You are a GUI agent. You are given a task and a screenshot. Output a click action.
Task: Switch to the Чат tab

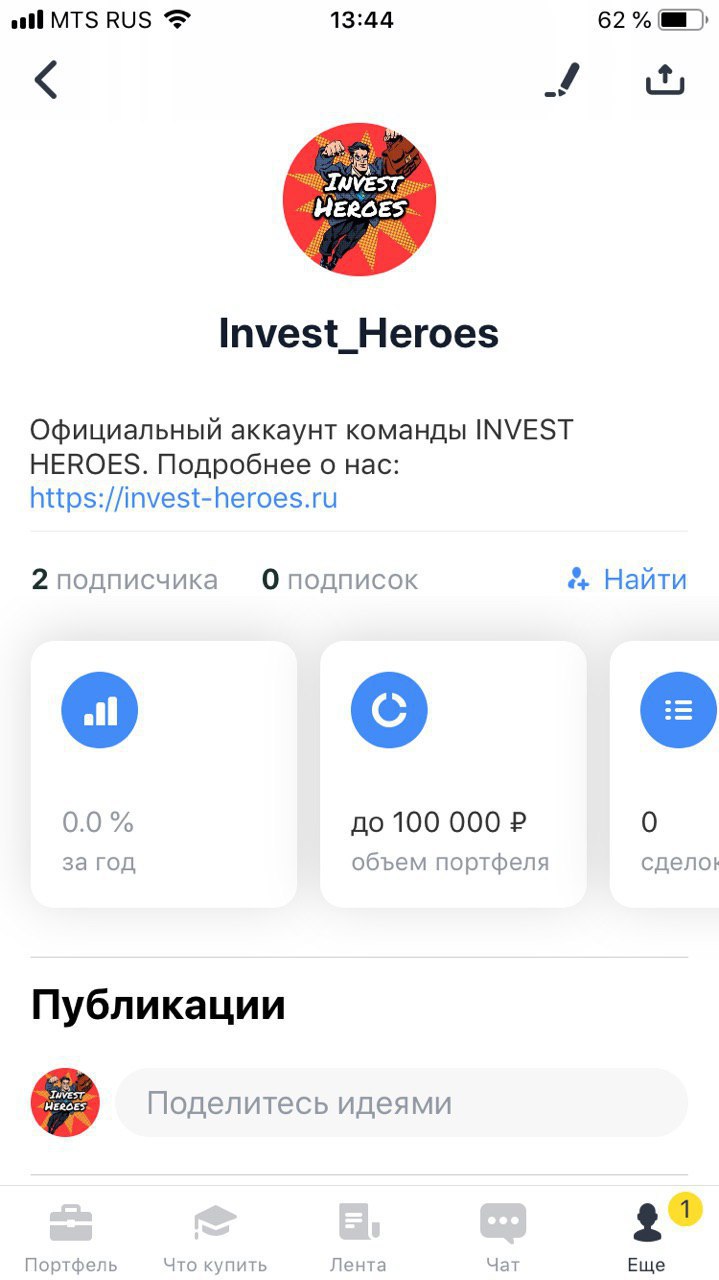(502, 1237)
